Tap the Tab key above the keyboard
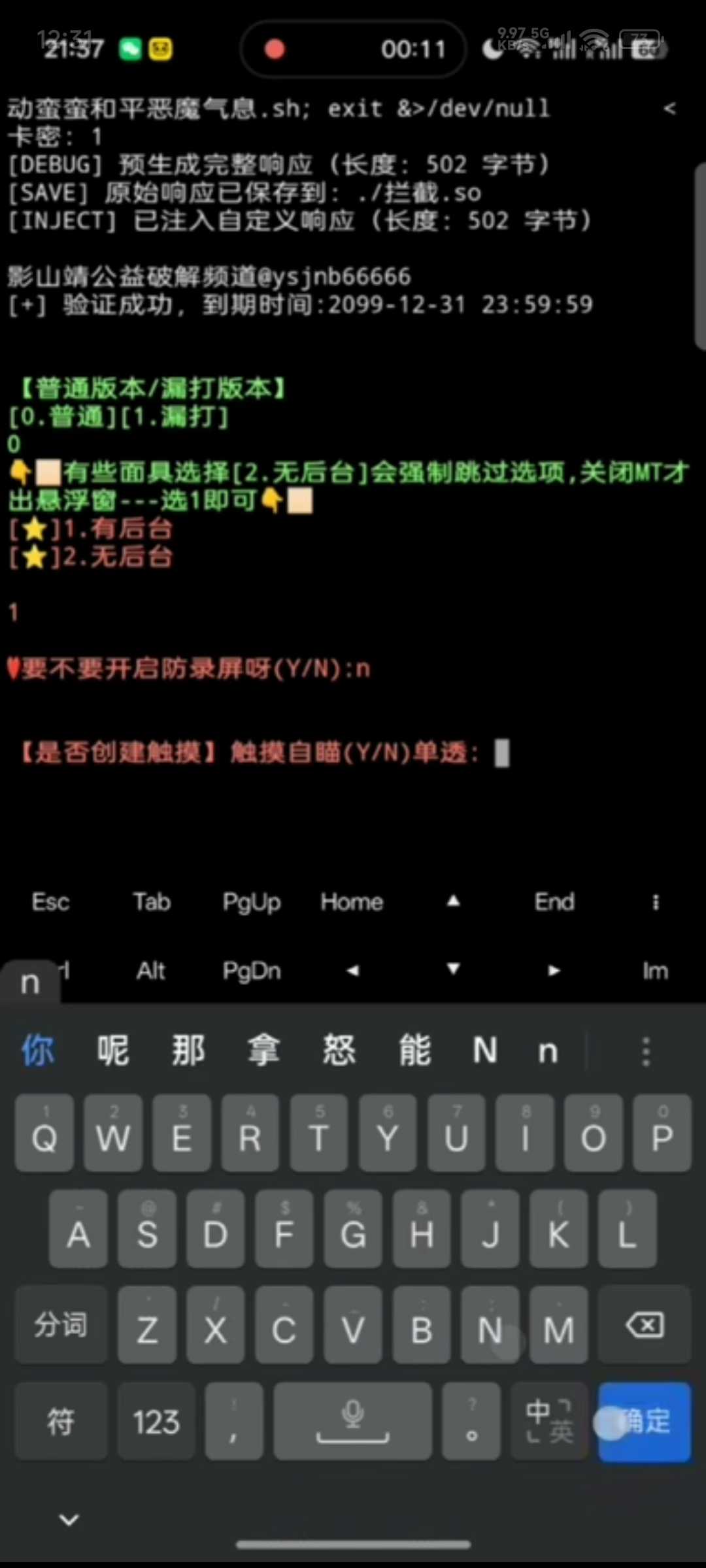This screenshot has height=1568, width=706. [x=152, y=902]
